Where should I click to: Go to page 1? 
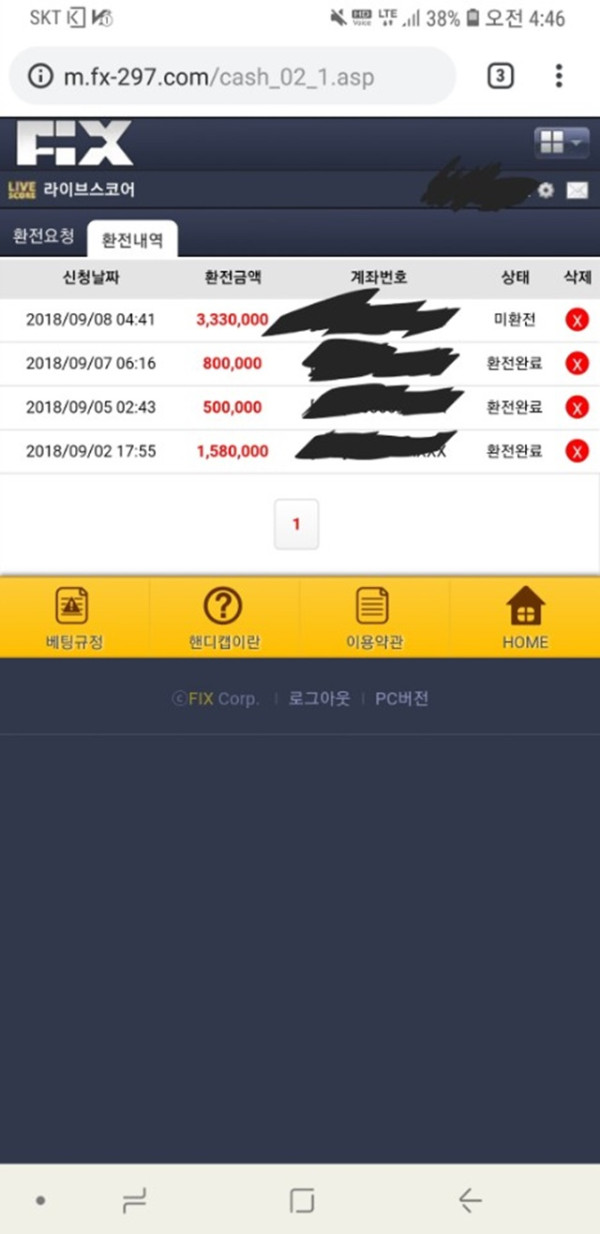click(x=296, y=524)
